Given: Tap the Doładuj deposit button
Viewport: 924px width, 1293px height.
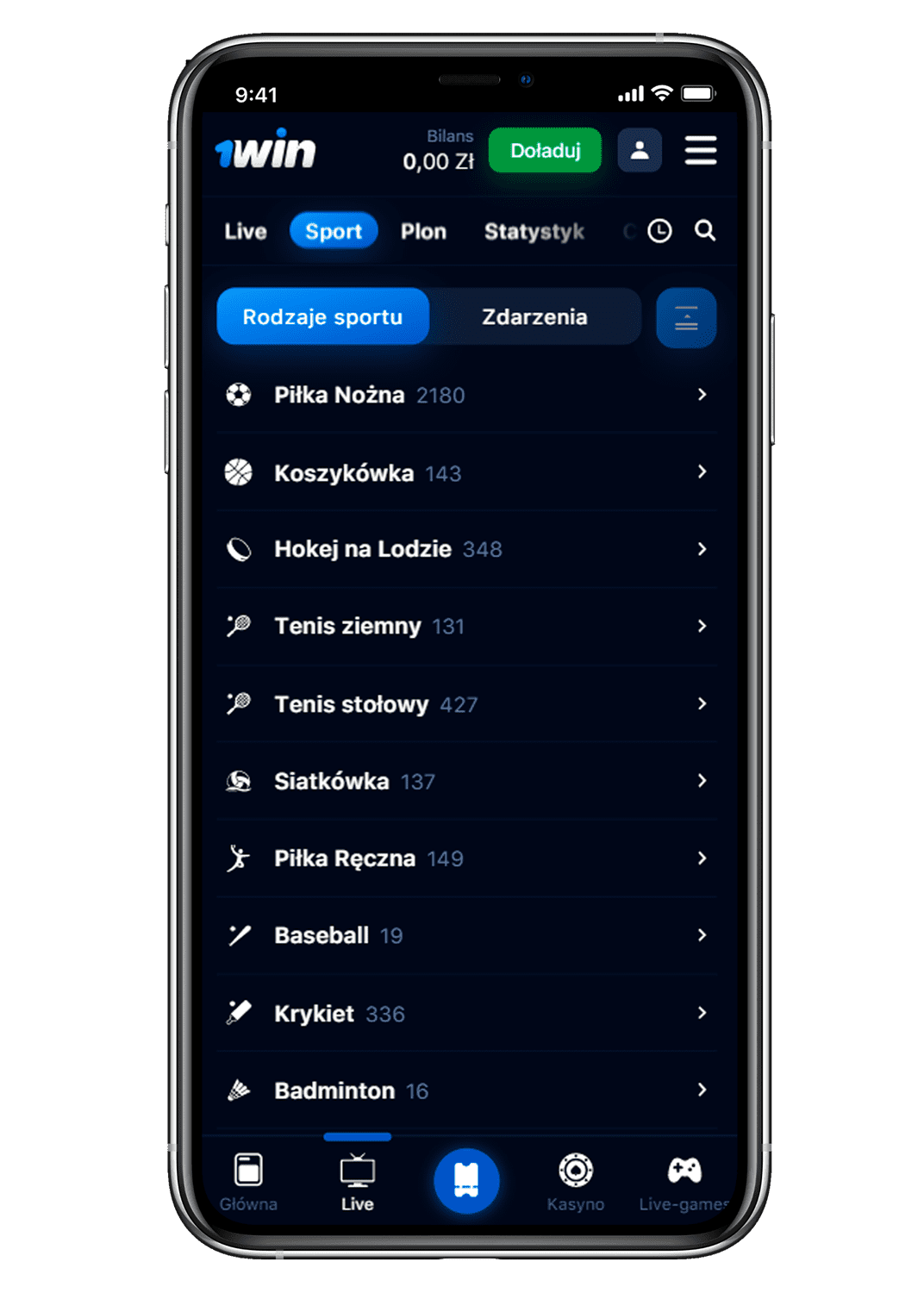Looking at the screenshot, I should pyautogui.click(x=545, y=151).
